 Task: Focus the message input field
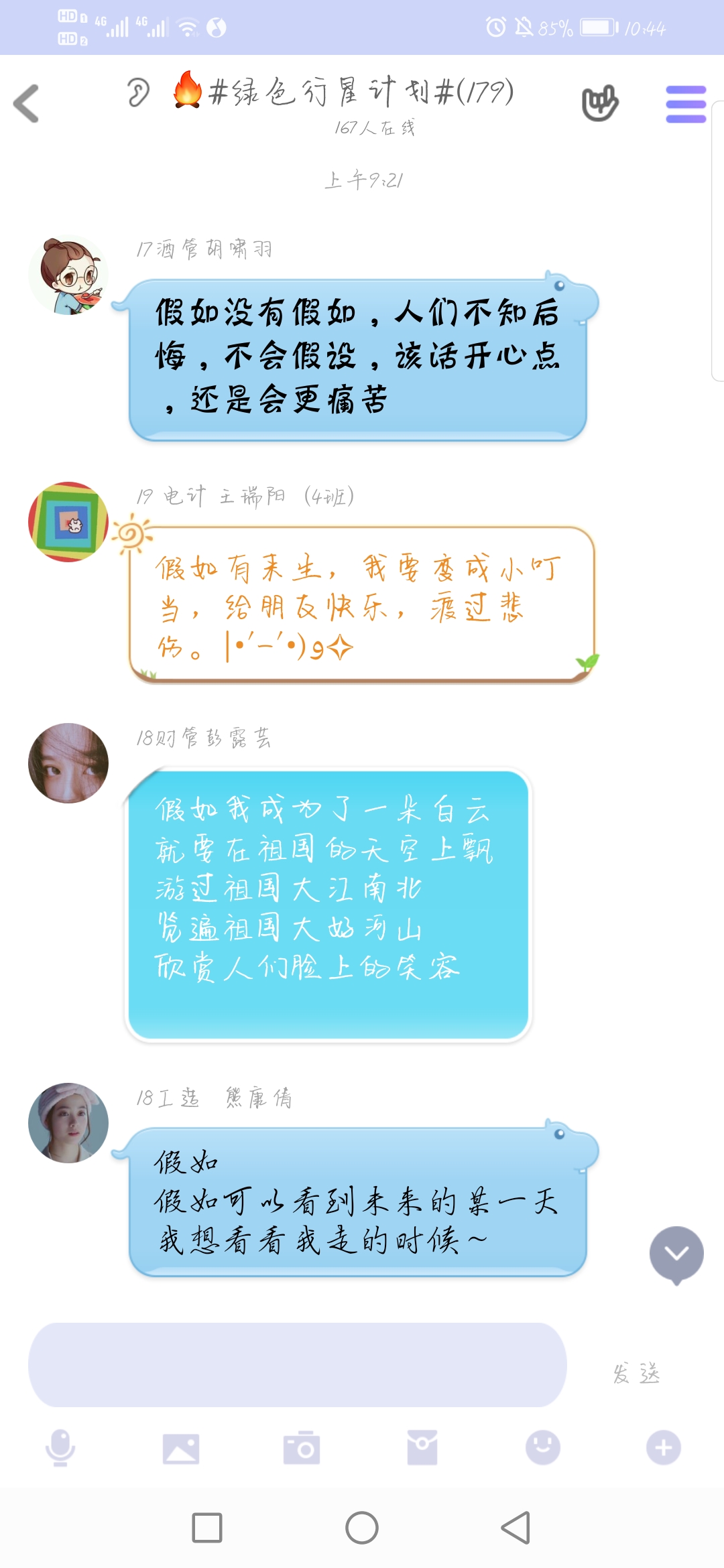click(x=297, y=1365)
